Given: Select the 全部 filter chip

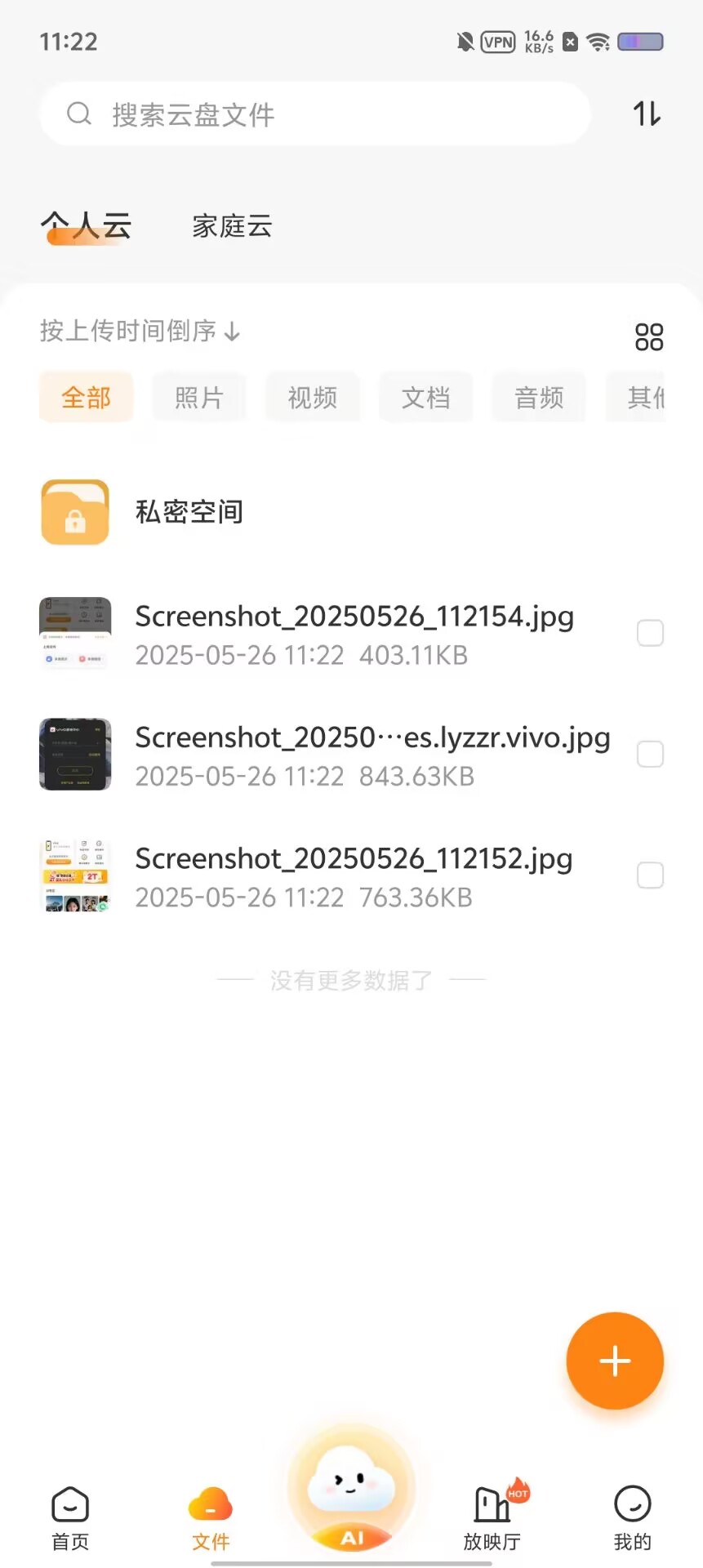Looking at the screenshot, I should tap(86, 398).
